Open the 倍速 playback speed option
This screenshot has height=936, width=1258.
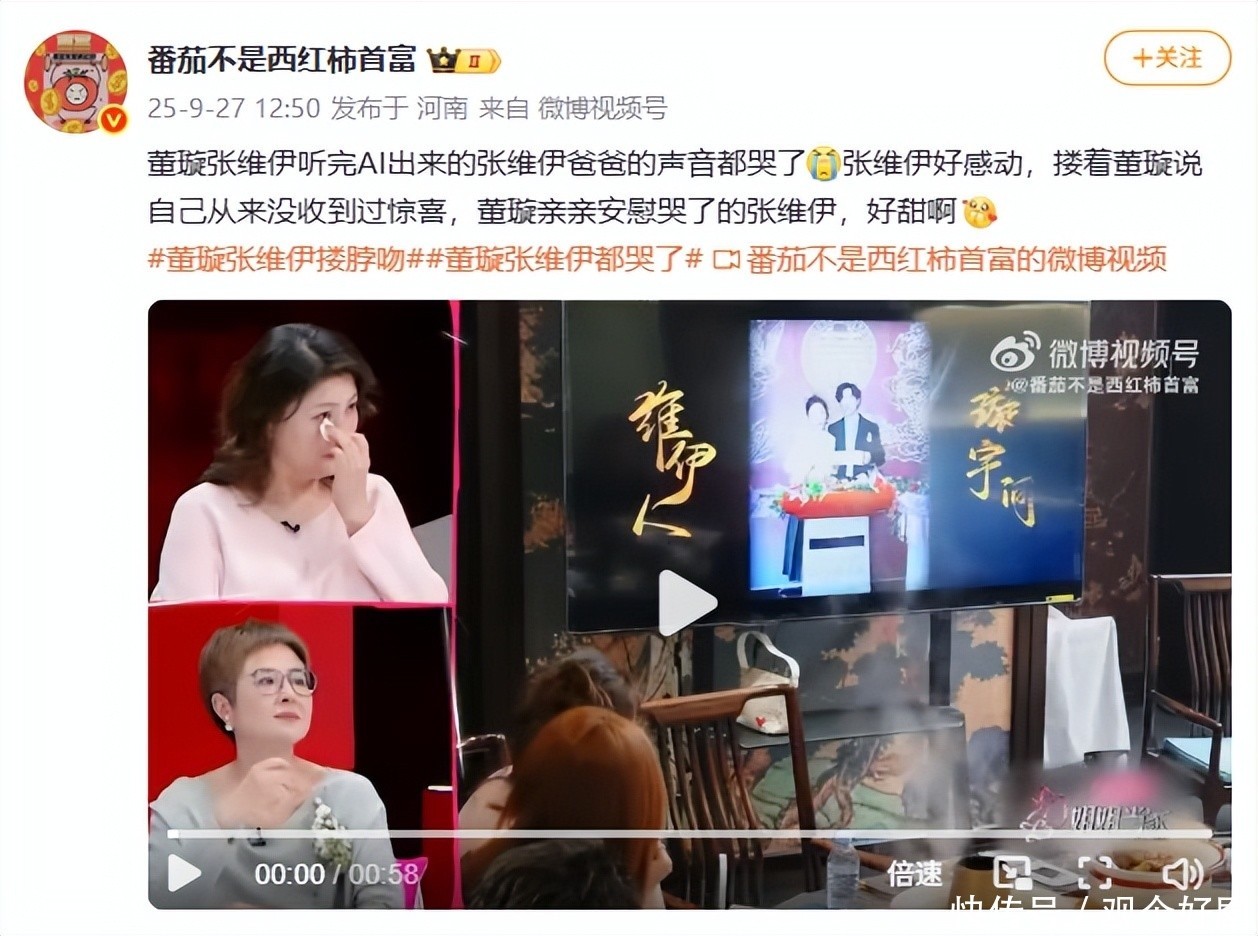[x=914, y=873]
